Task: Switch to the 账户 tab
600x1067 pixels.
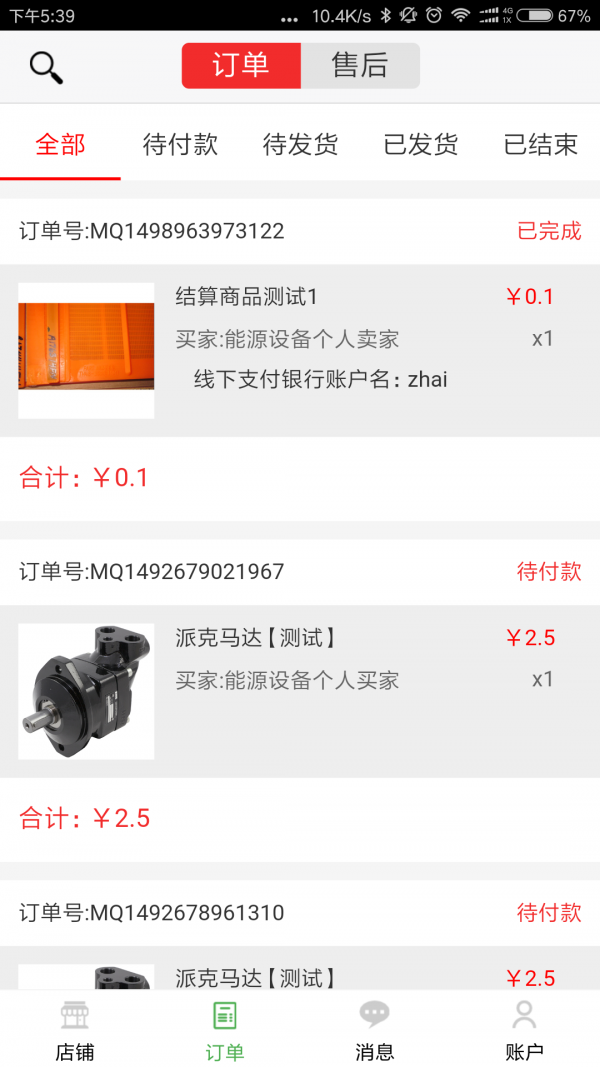Action: tap(524, 1029)
